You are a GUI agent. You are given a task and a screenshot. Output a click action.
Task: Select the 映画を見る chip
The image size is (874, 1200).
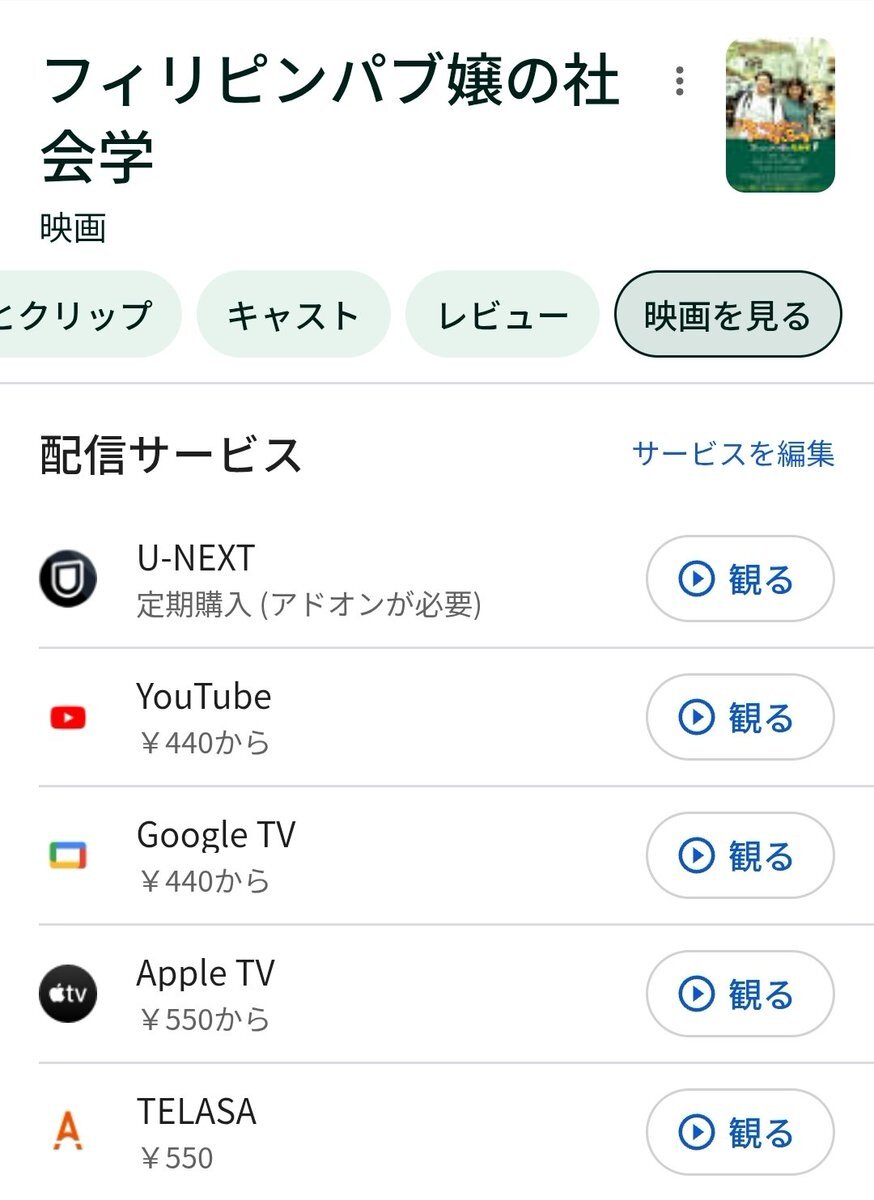(728, 315)
